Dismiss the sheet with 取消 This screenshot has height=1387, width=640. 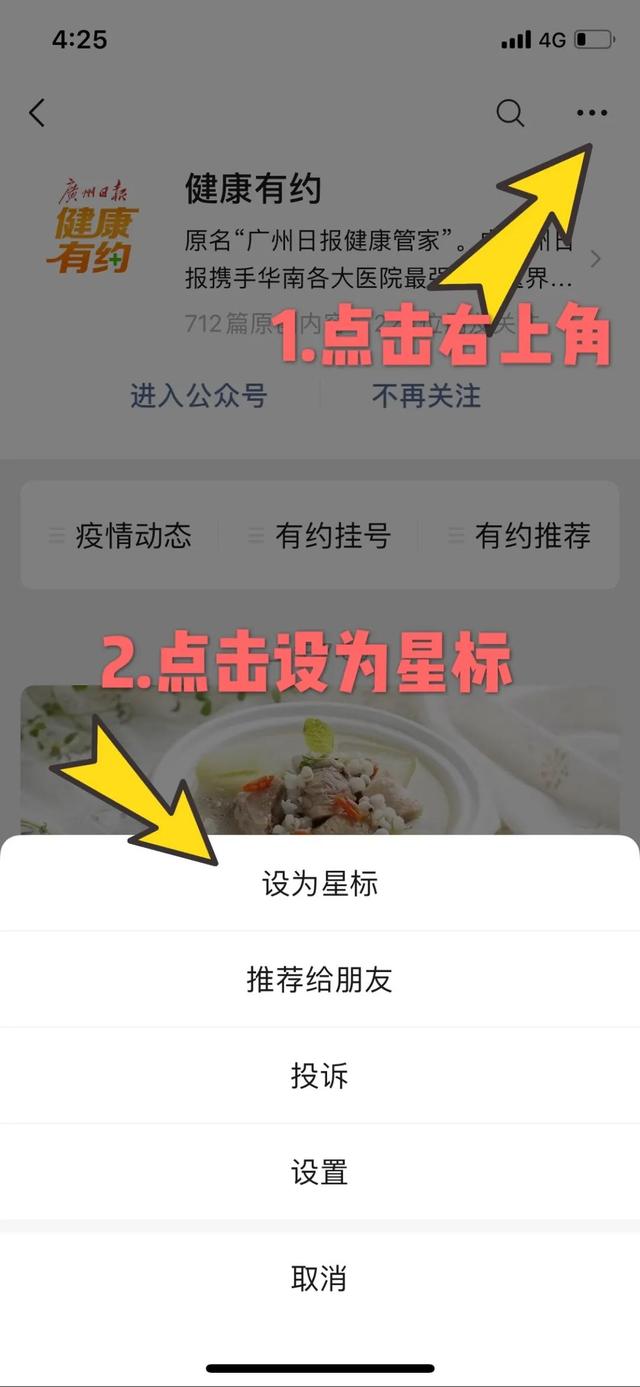click(x=320, y=1278)
